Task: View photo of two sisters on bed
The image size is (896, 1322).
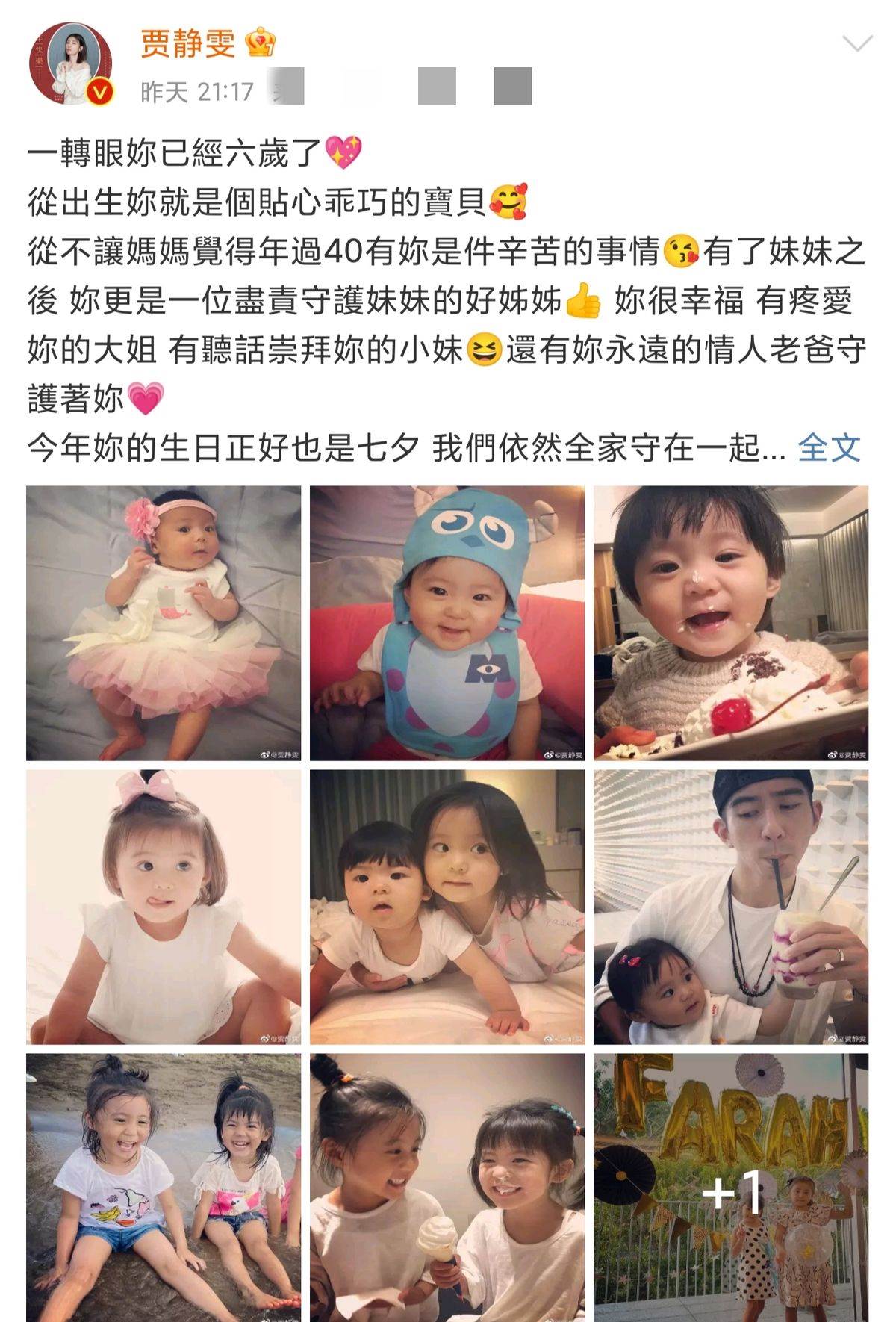Action: pyautogui.click(x=447, y=907)
